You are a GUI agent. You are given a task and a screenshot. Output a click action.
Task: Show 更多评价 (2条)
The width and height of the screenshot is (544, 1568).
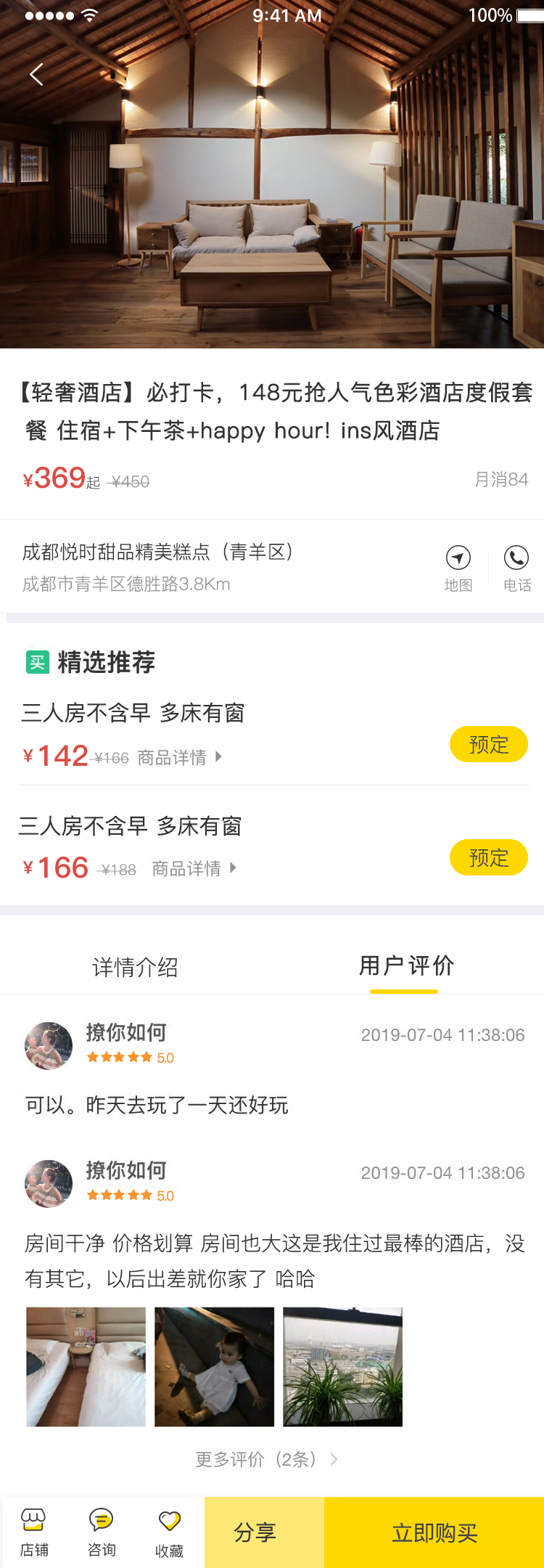[x=265, y=1459]
